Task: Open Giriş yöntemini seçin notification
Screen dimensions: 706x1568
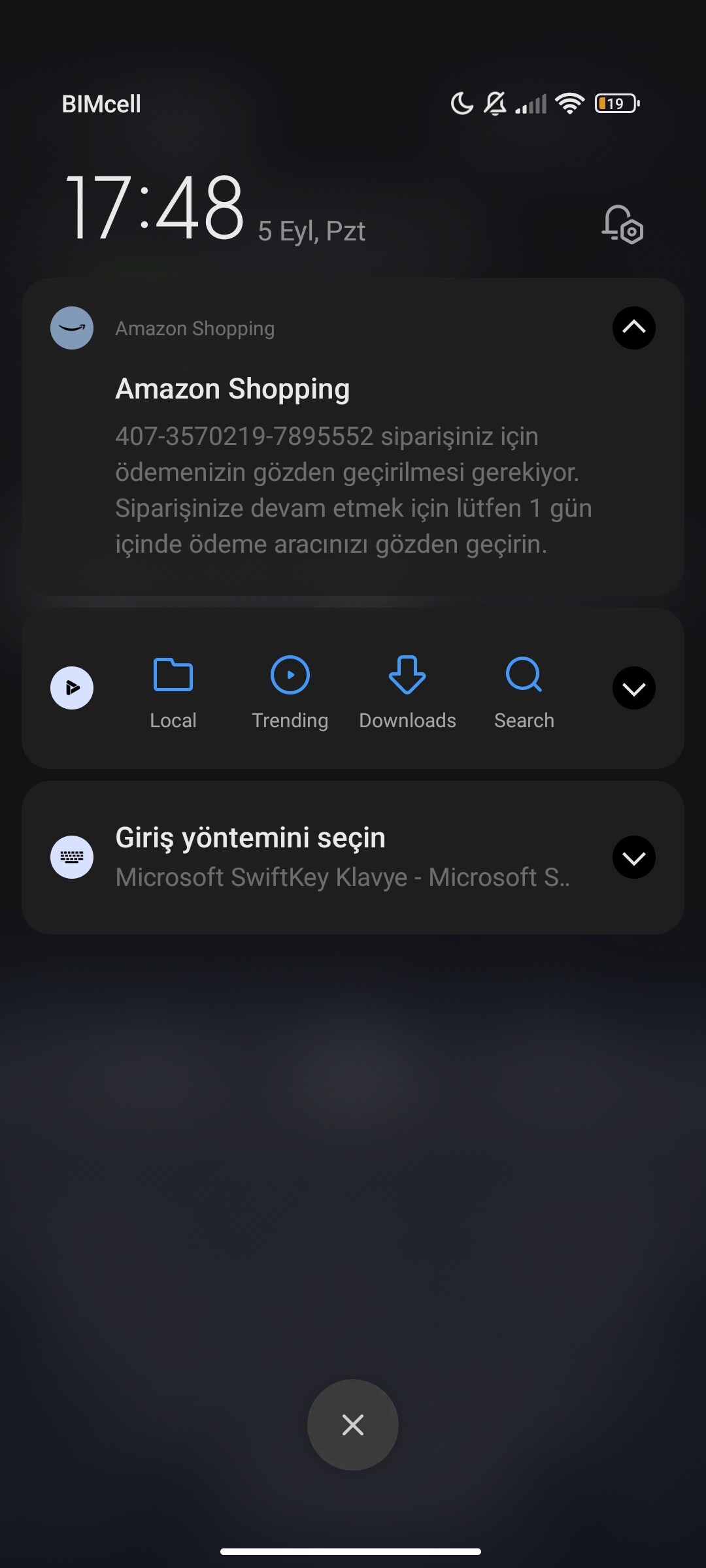Action: tap(353, 857)
